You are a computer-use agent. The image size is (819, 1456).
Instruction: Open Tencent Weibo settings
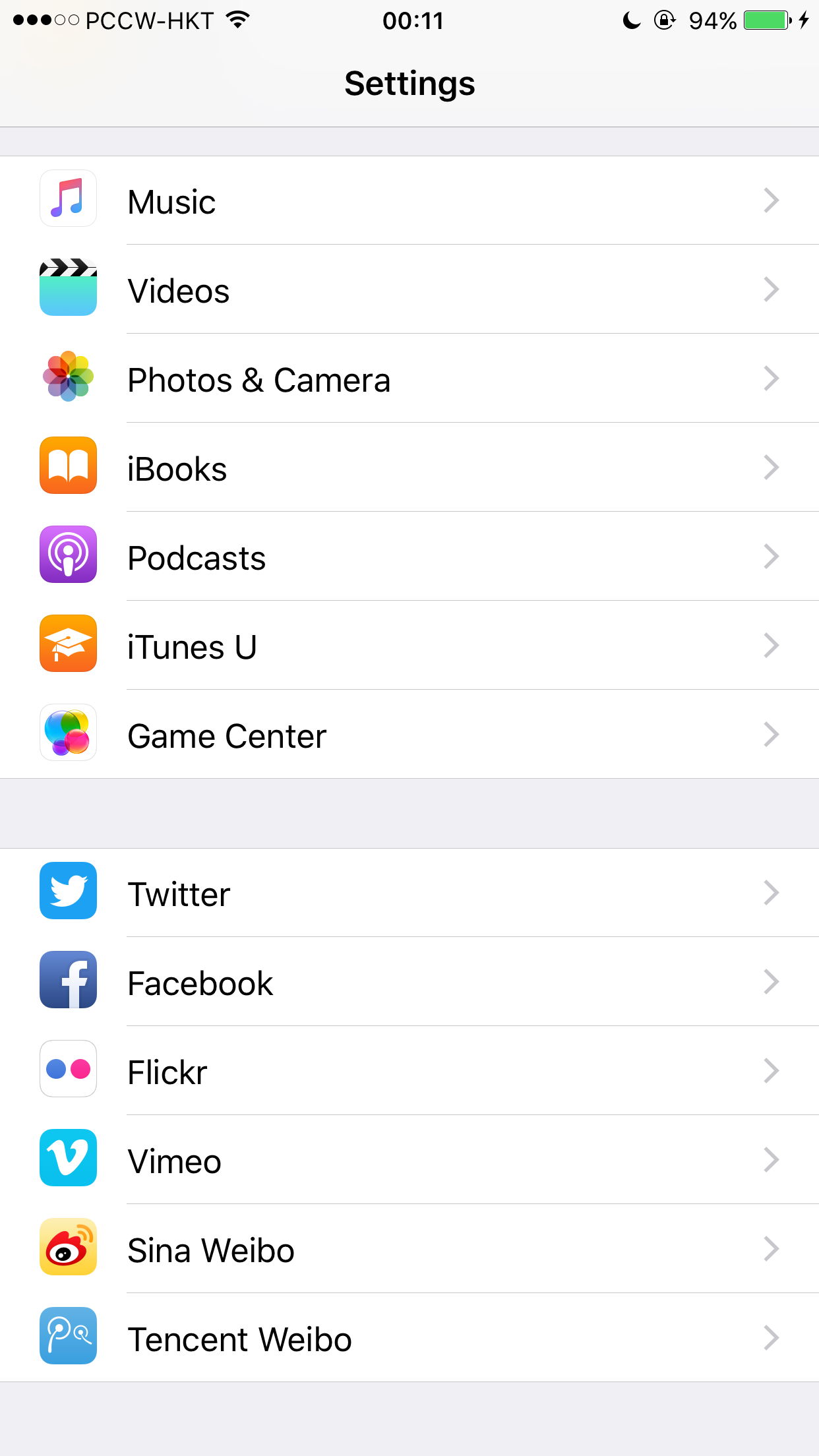click(x=409, y=1338)
